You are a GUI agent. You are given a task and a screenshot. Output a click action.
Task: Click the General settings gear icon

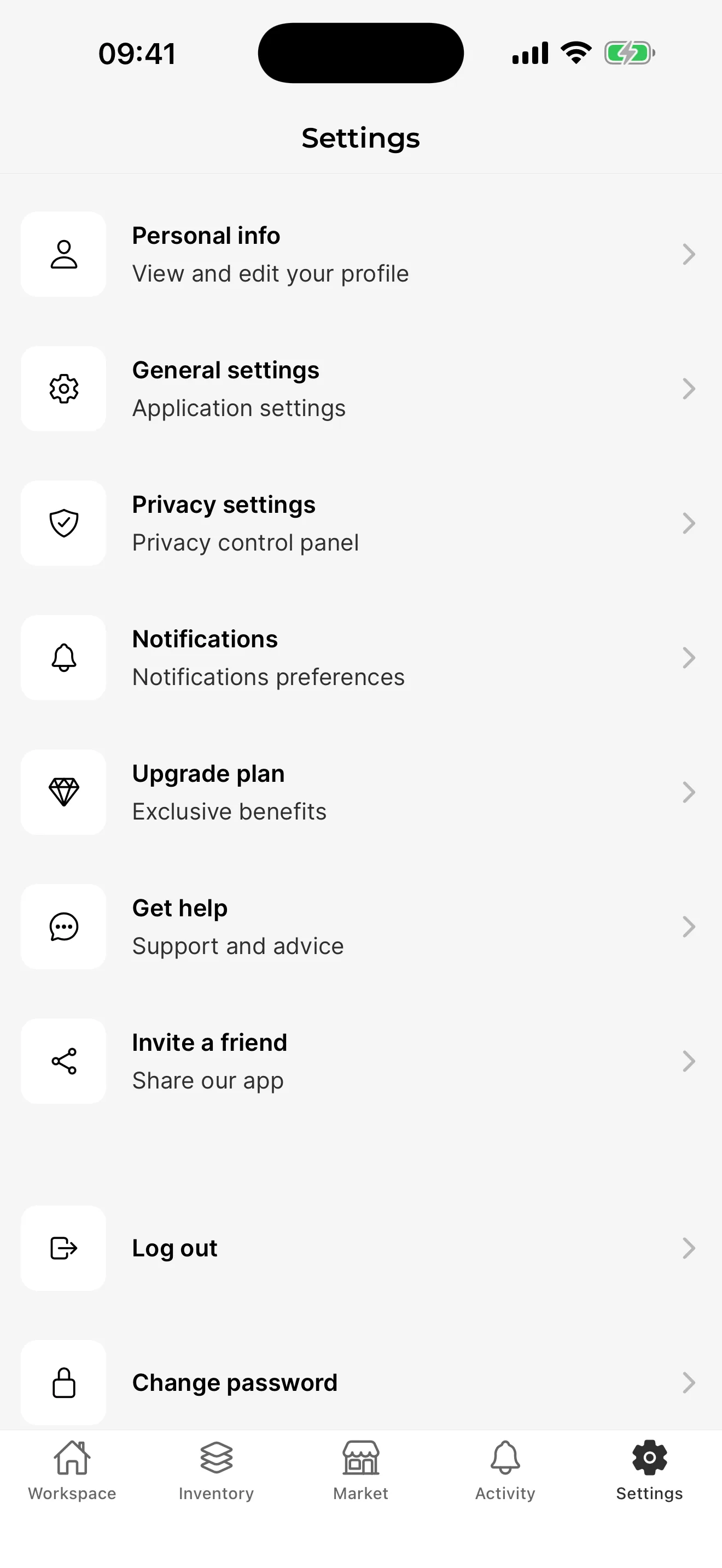(x=63, y=388)
